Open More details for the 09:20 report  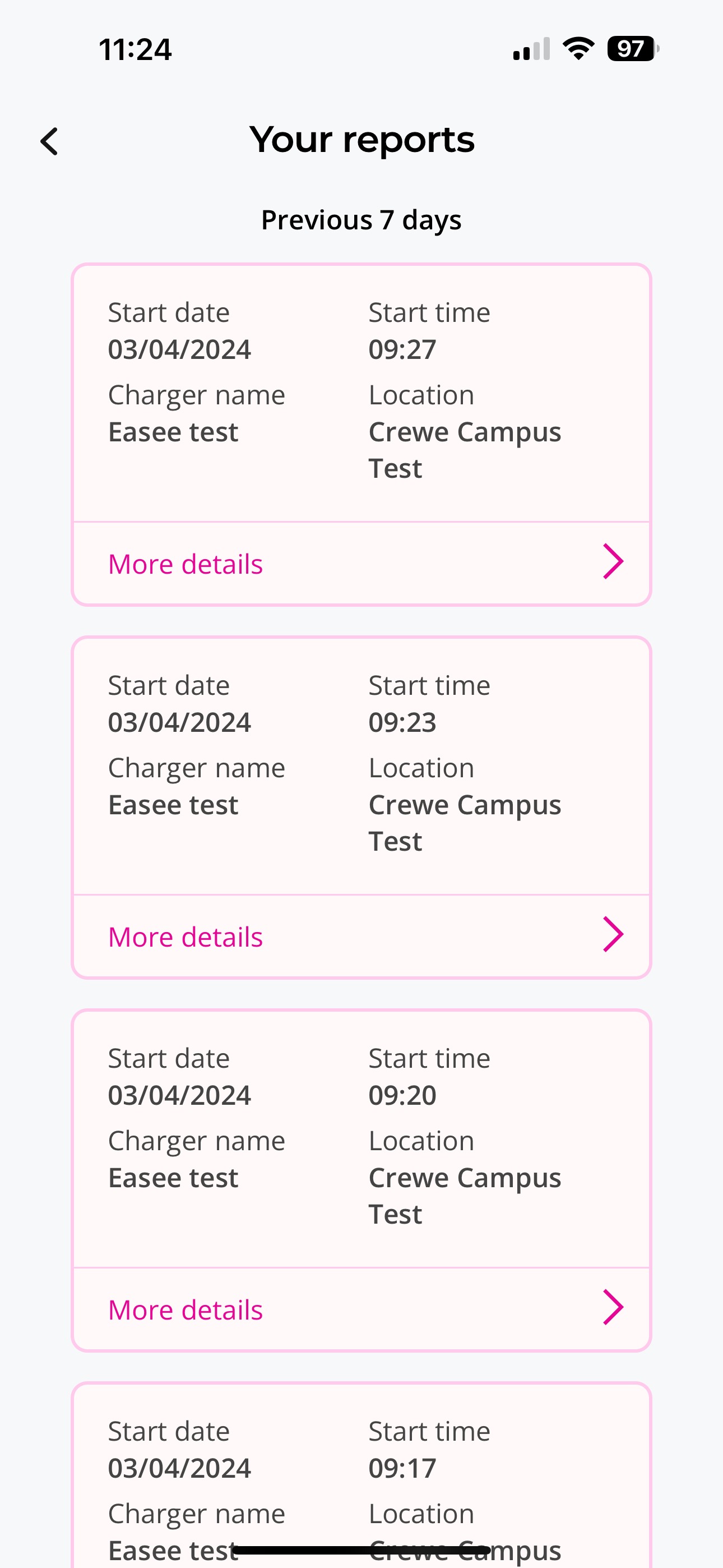361,1309
